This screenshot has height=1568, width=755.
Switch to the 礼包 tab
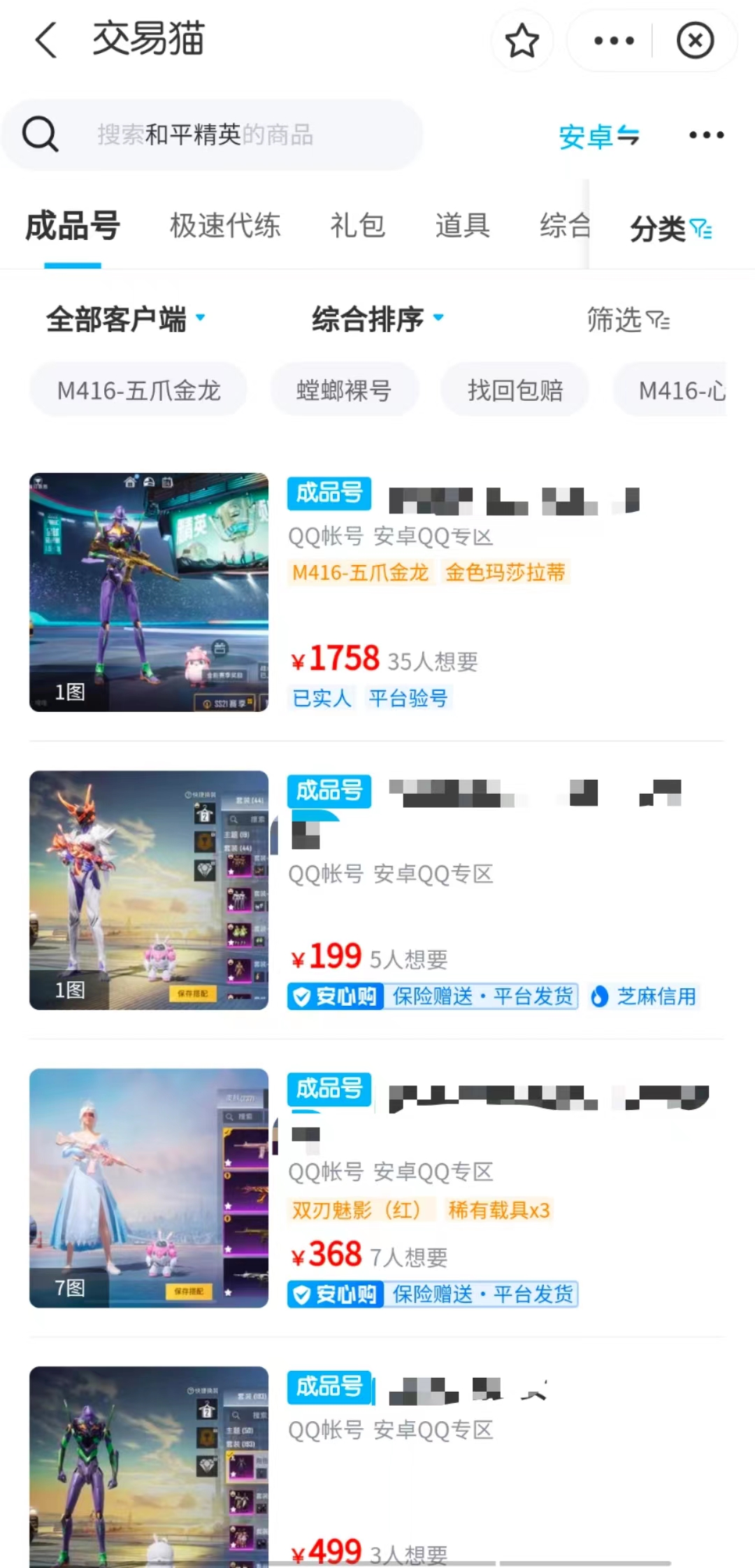click(x=358, y=226)
